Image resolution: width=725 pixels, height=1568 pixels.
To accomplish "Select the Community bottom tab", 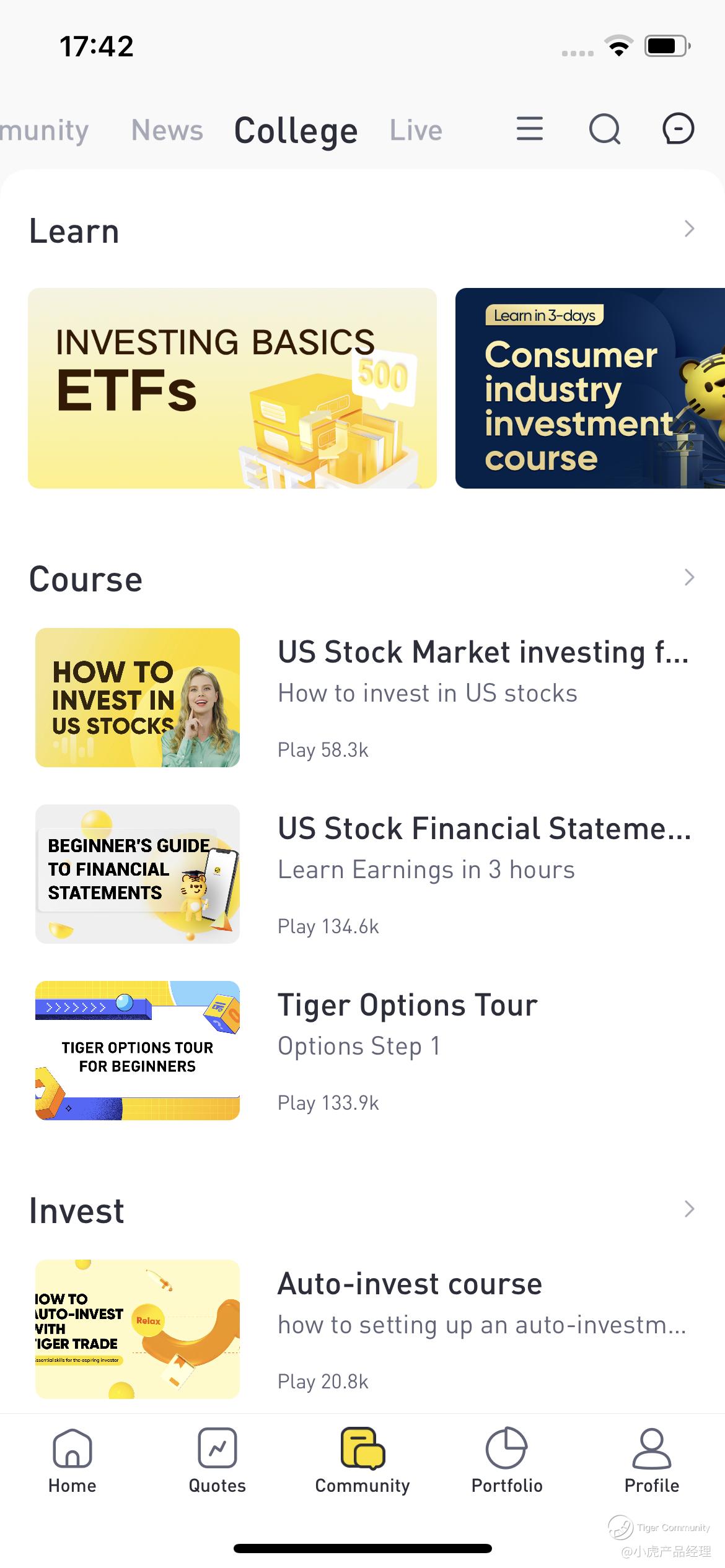I will point(362,1460).
